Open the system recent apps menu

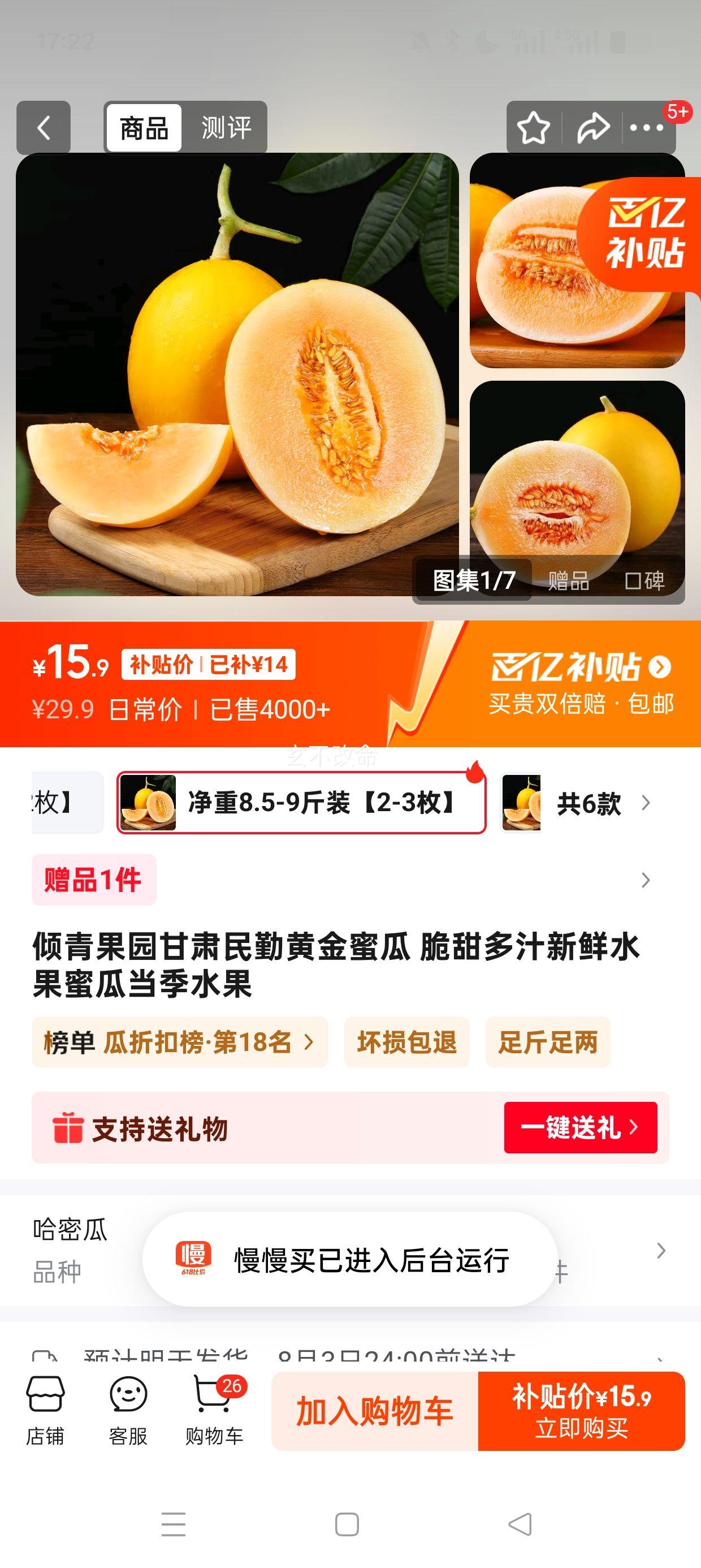tap(174, 1524)
